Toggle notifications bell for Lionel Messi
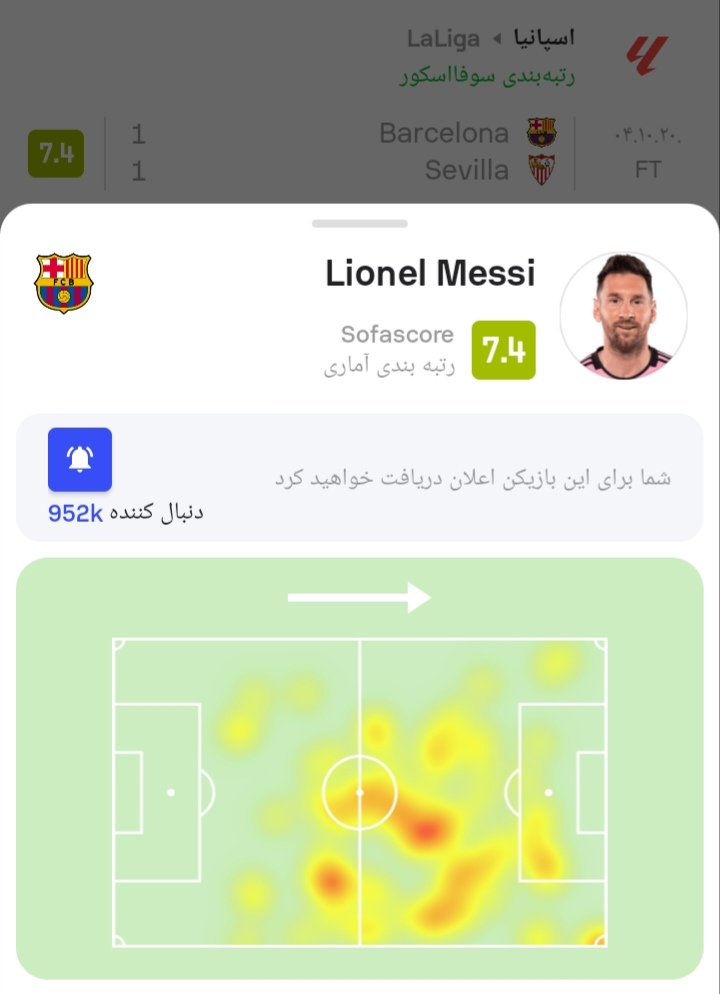Image resolution: width=720 pixels, height=994 pixels. click(80, 459)
